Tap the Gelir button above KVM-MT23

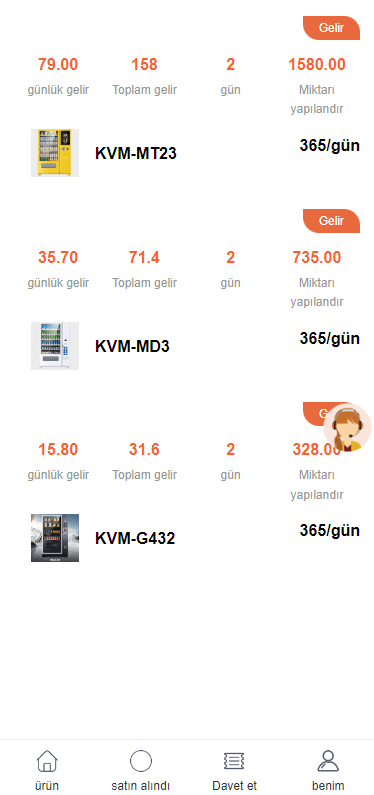pyautogui.click(x=331, y=28)
